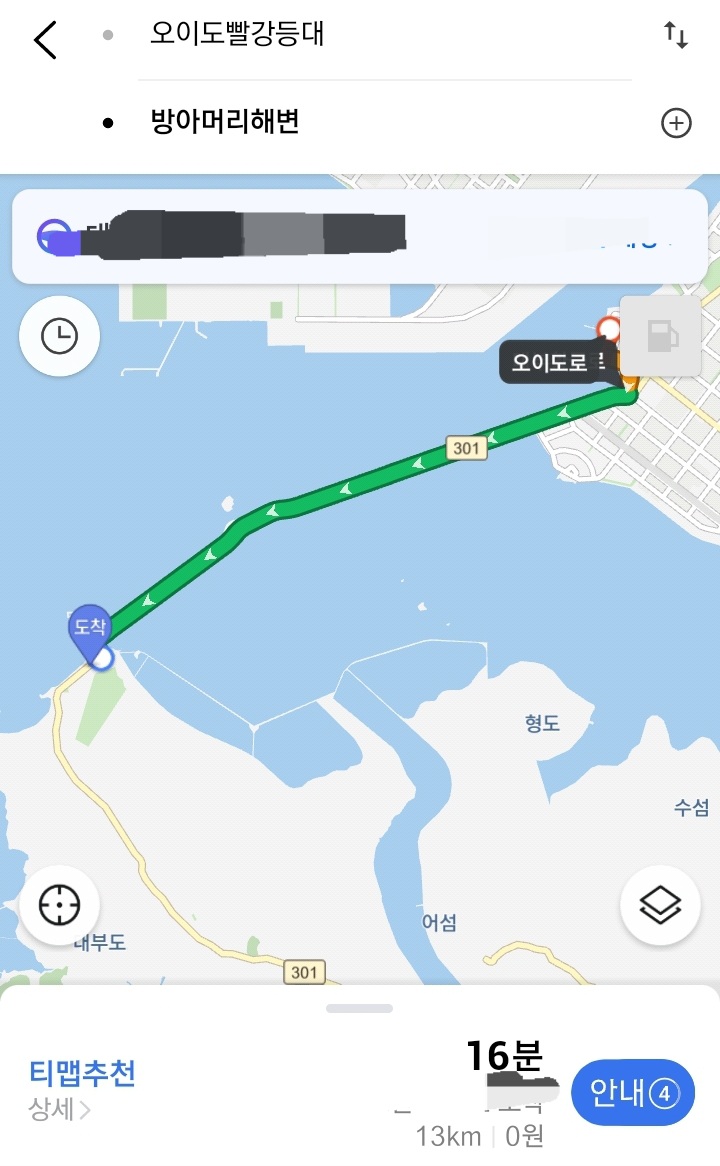Edit the destination 방아머리해변
The width and height of the screenshot is (720, 1166).
tap(225, 121)
